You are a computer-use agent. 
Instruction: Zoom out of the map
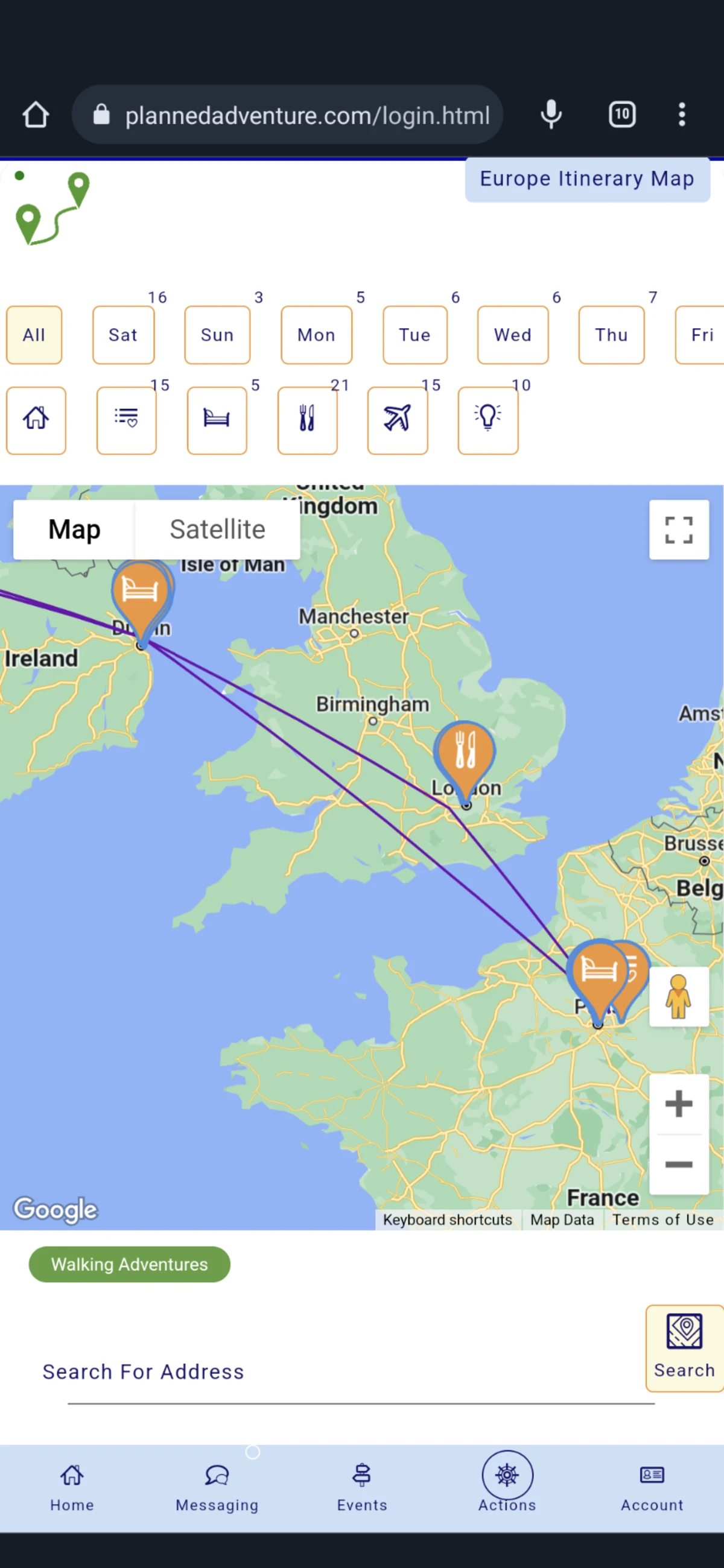click(679, 1165)
